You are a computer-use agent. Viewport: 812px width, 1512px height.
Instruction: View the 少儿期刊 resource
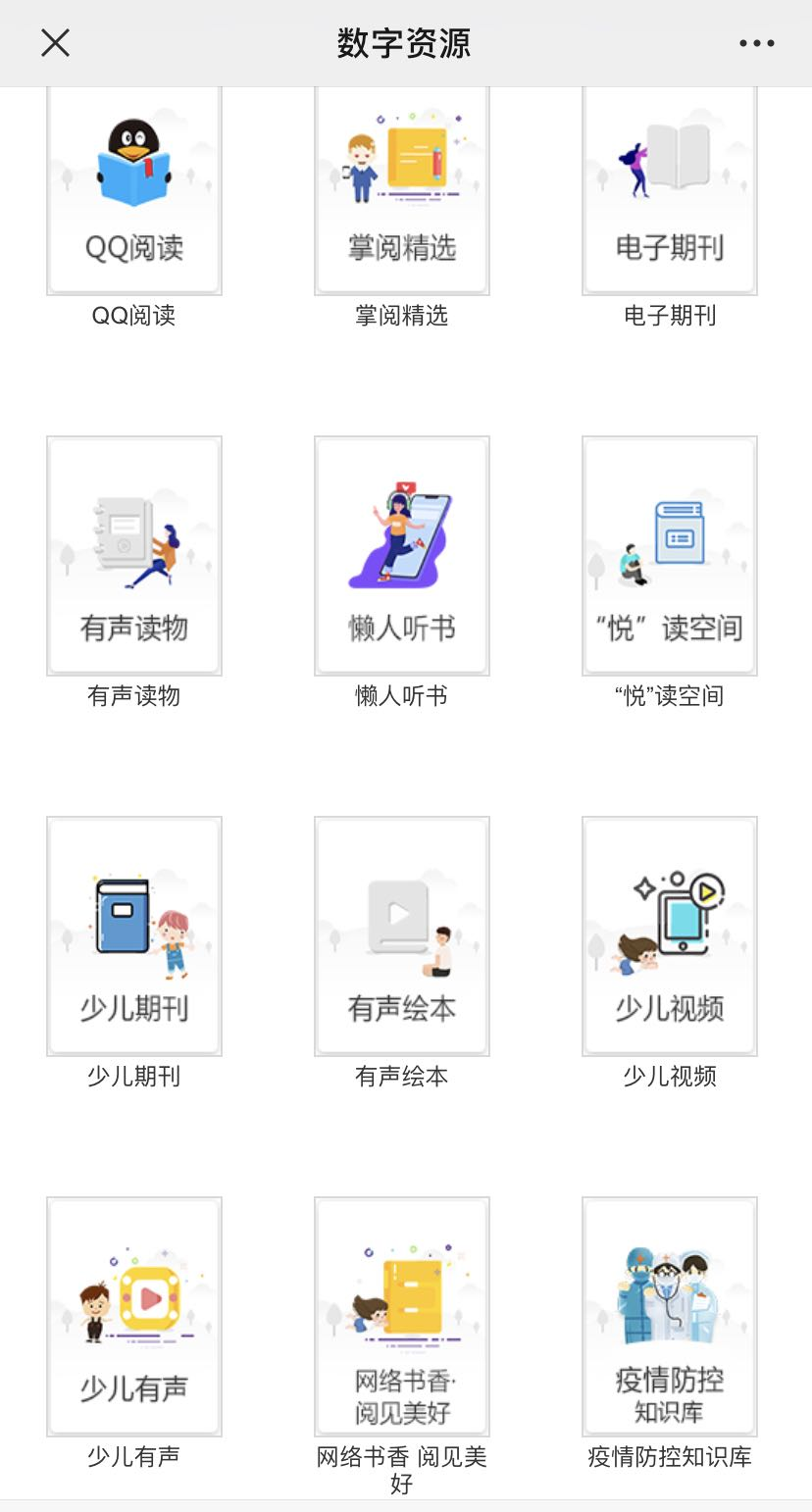click(x=134, y=936)
